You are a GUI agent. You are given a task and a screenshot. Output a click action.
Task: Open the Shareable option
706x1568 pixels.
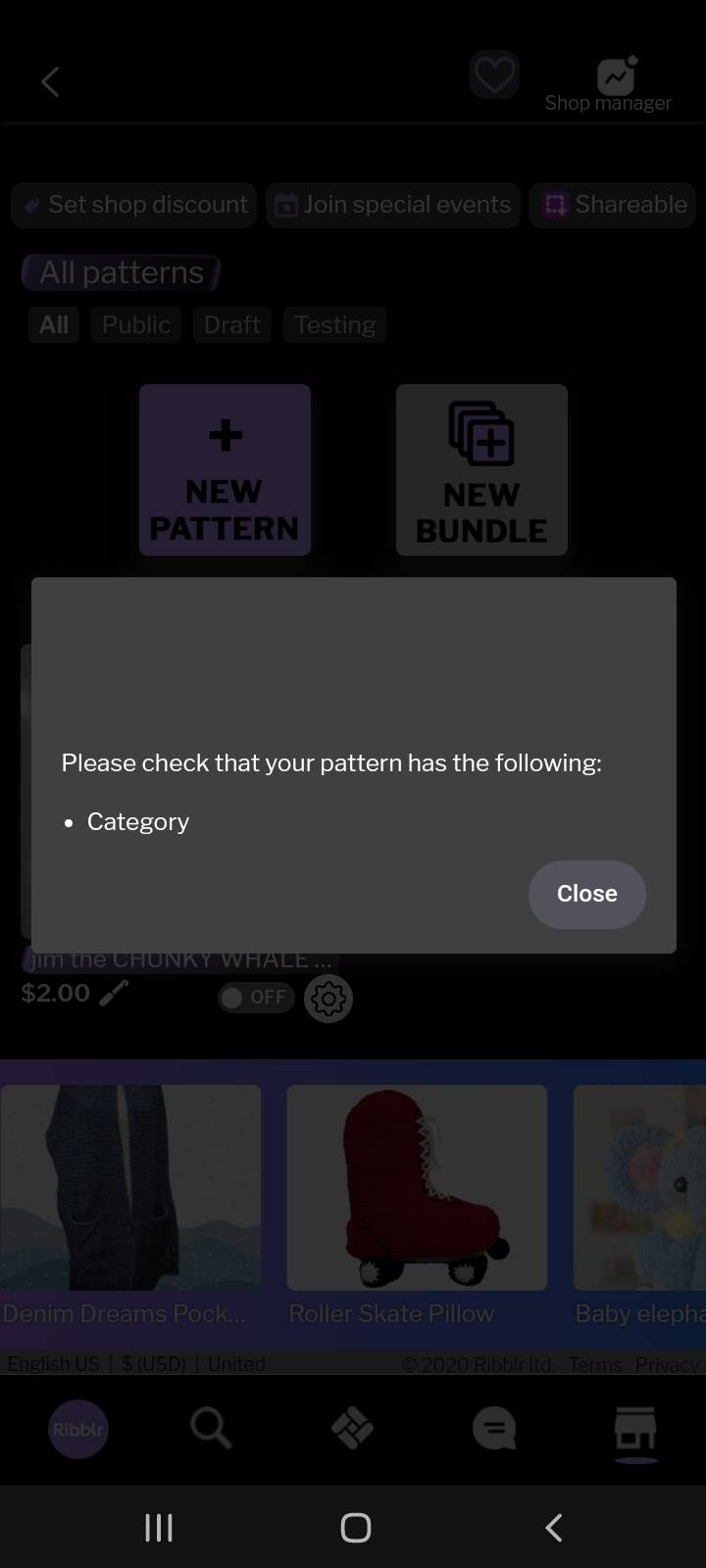[613, 205]
